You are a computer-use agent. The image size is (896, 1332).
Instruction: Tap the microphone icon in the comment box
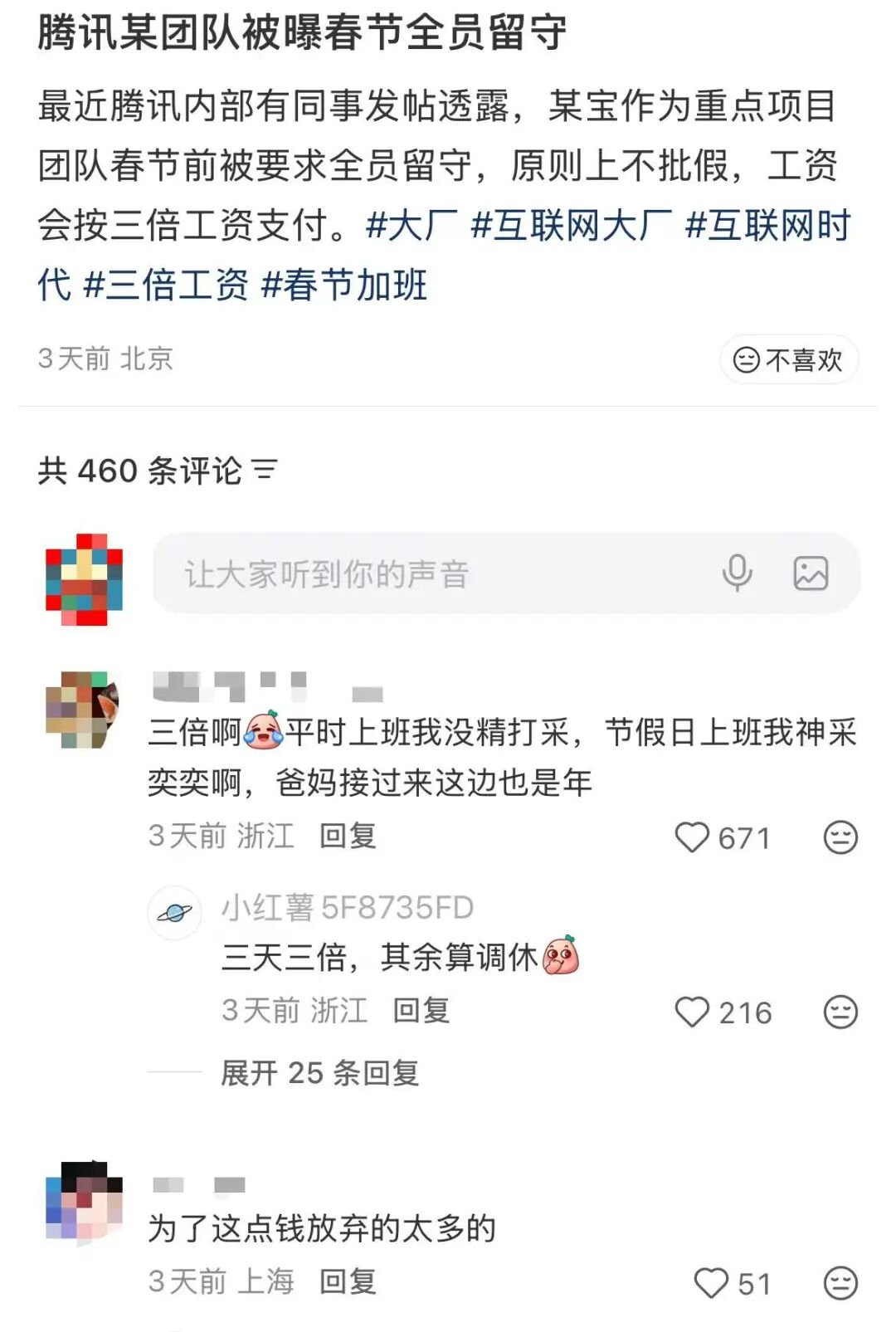737,573
